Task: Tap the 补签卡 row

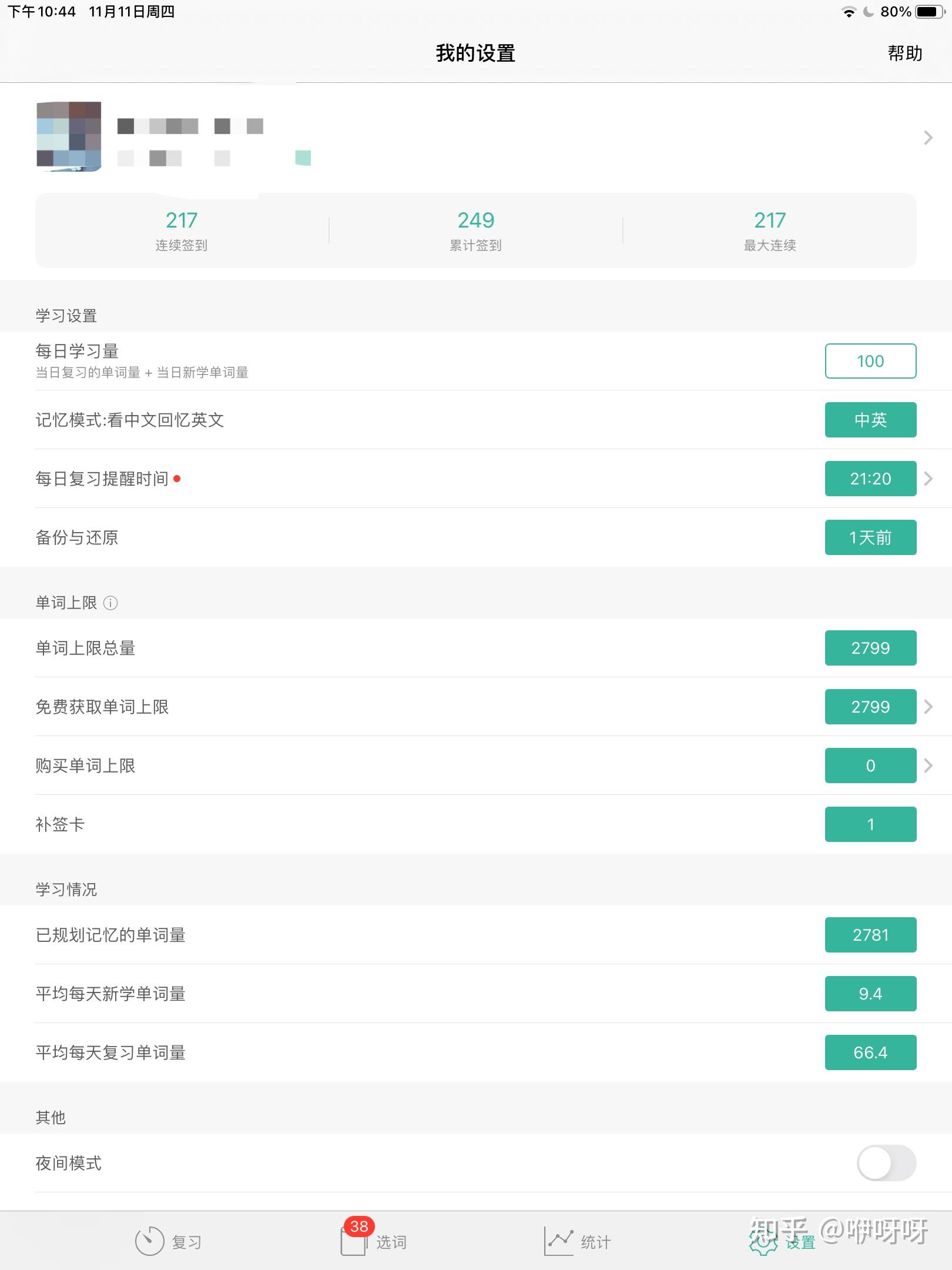Action: coord(476,824)
